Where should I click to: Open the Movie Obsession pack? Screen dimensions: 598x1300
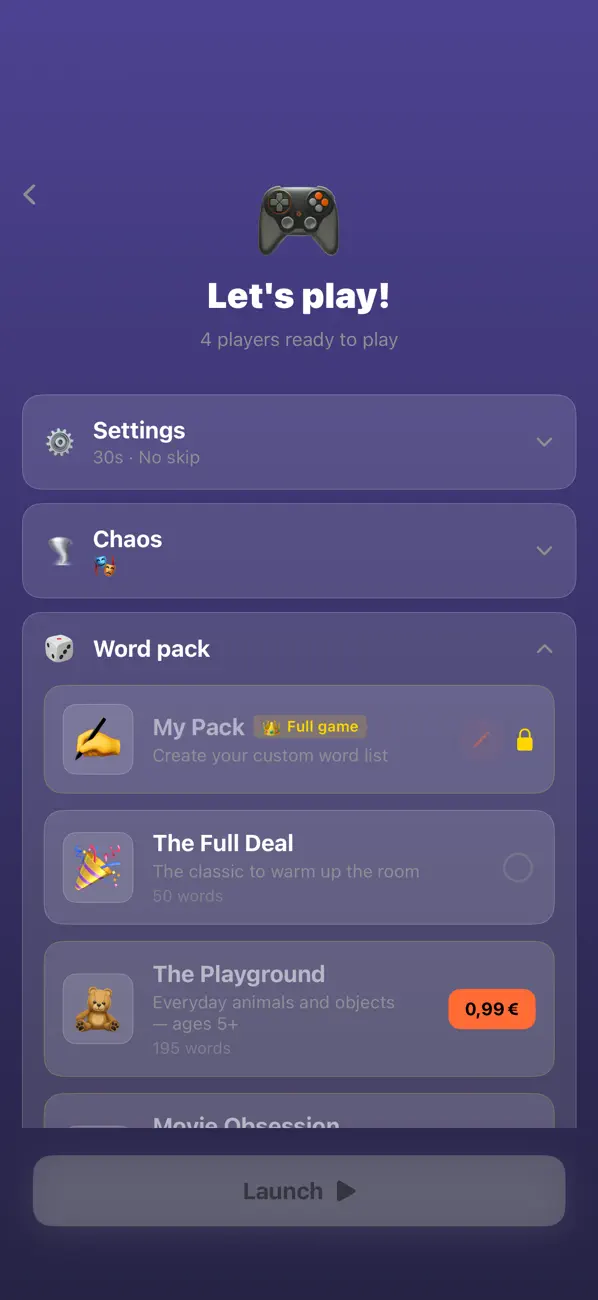[x=299, y=1111]
